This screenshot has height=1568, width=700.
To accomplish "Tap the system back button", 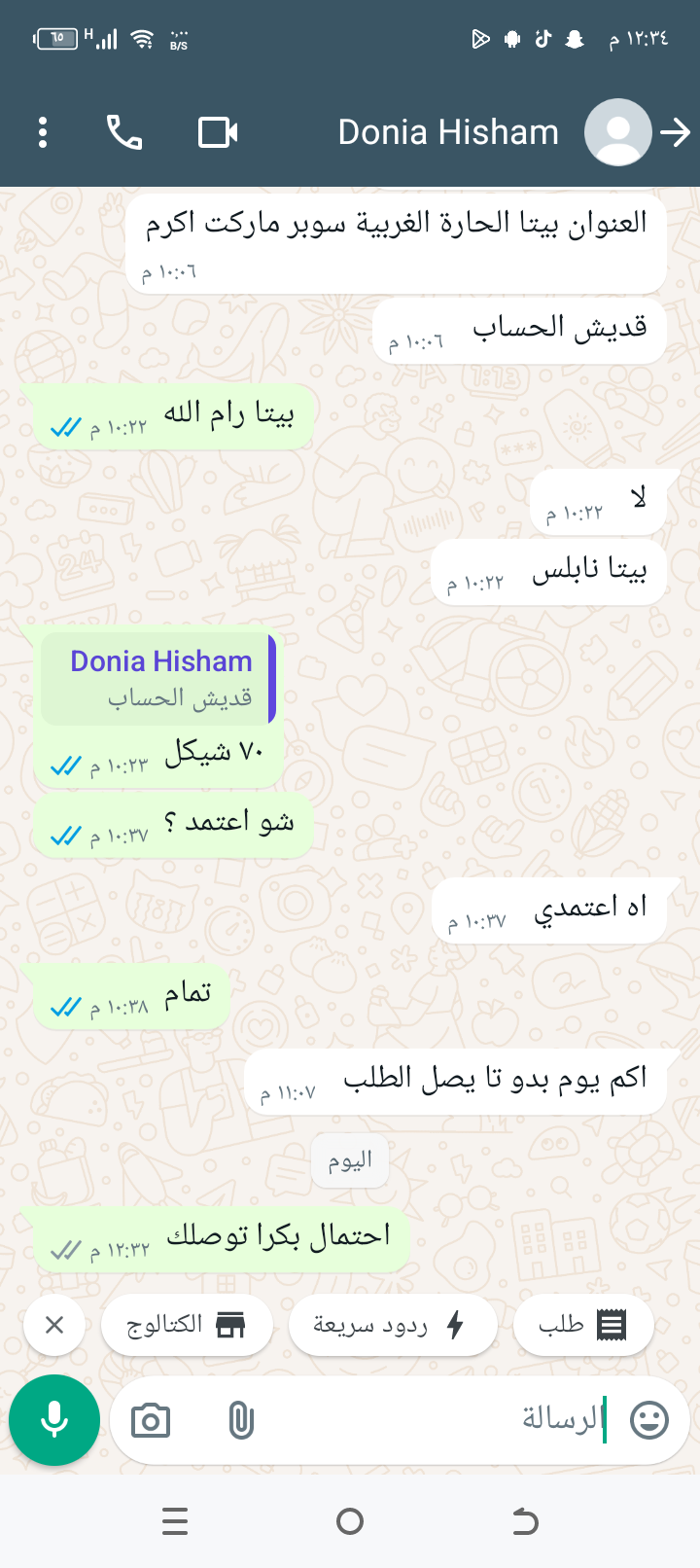I will pos(525,1521).
